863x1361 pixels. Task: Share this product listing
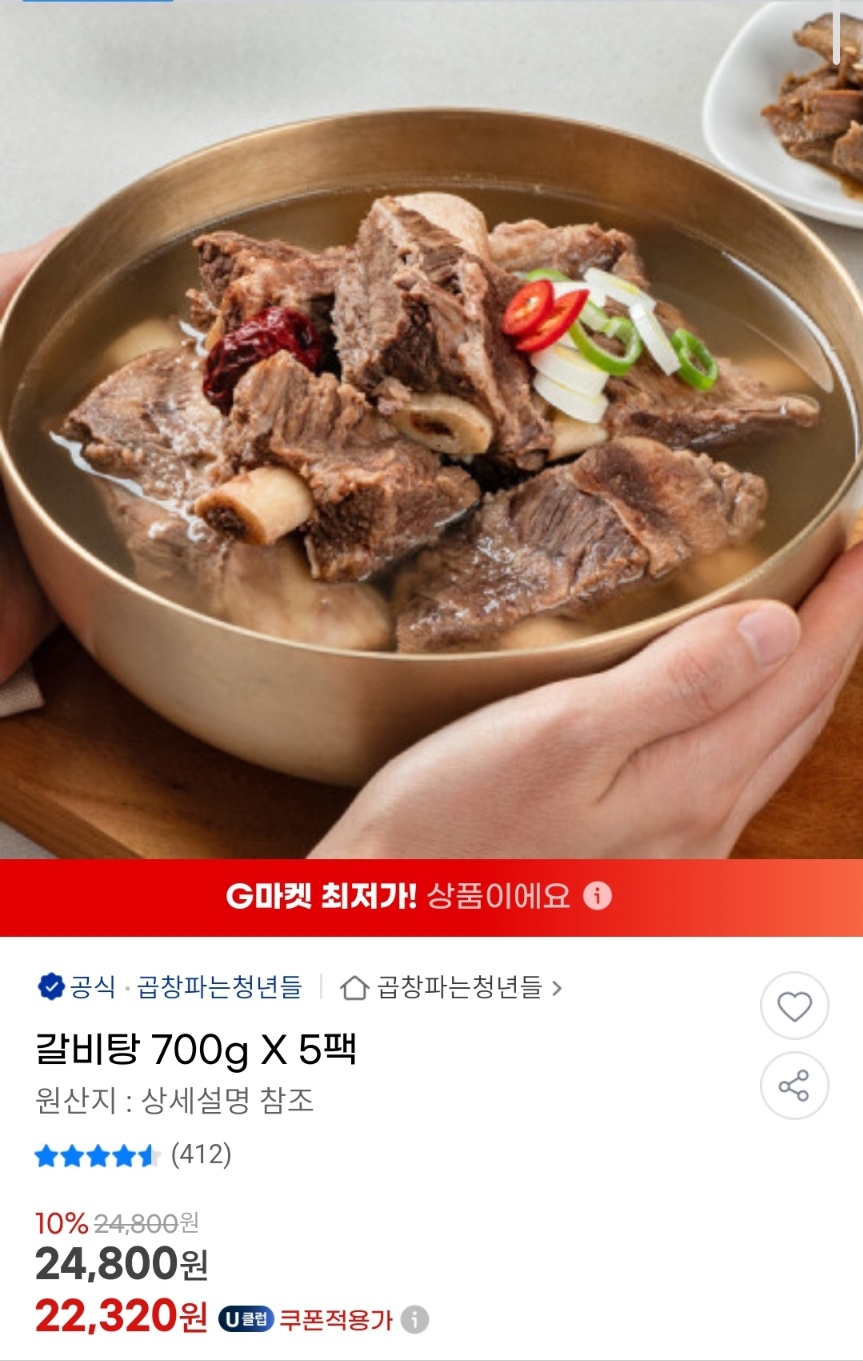pyautogui.click(x=794, y=1085)
